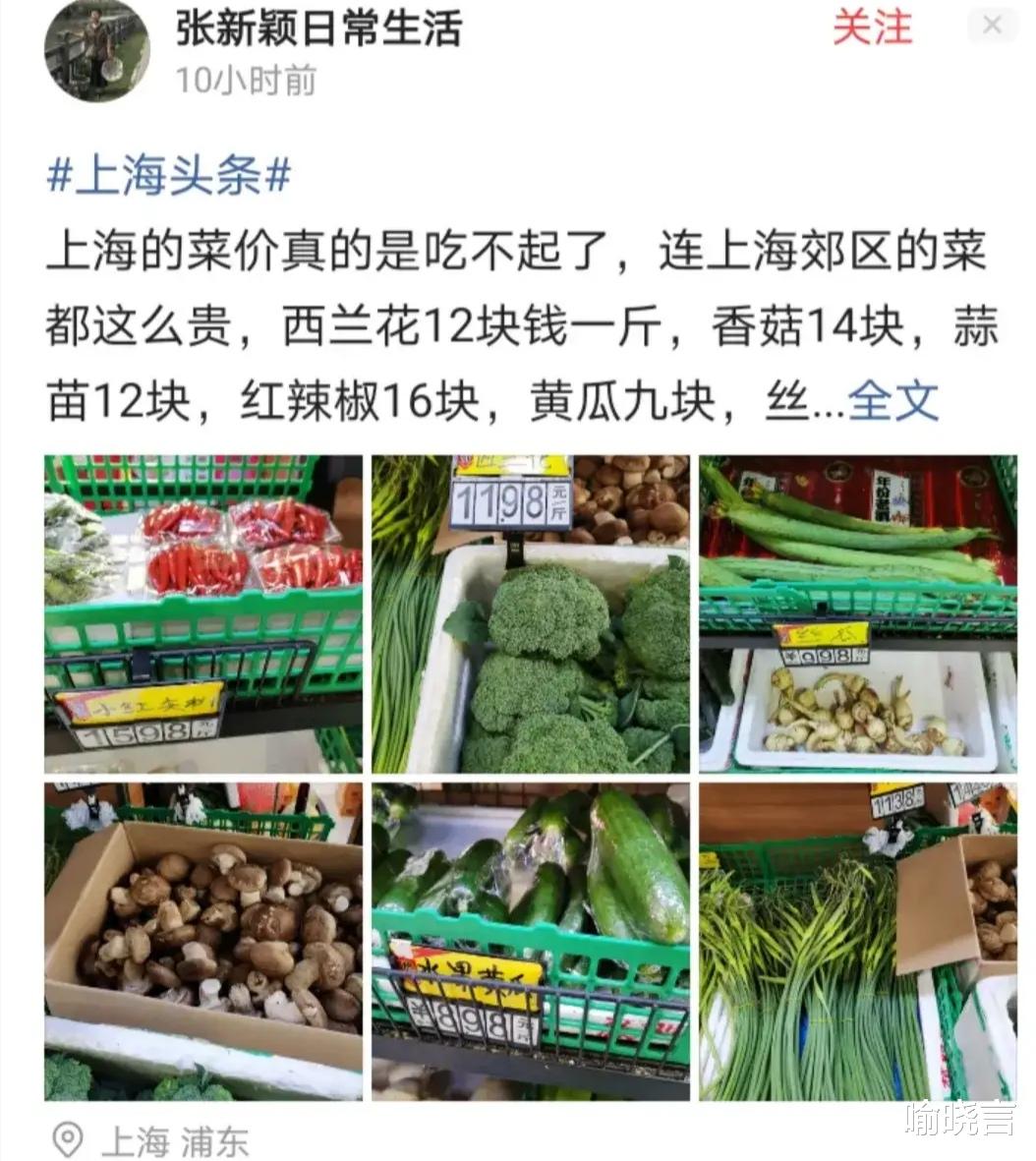
Task: View the mushrooms in box photo
Action: pos(203,941)
